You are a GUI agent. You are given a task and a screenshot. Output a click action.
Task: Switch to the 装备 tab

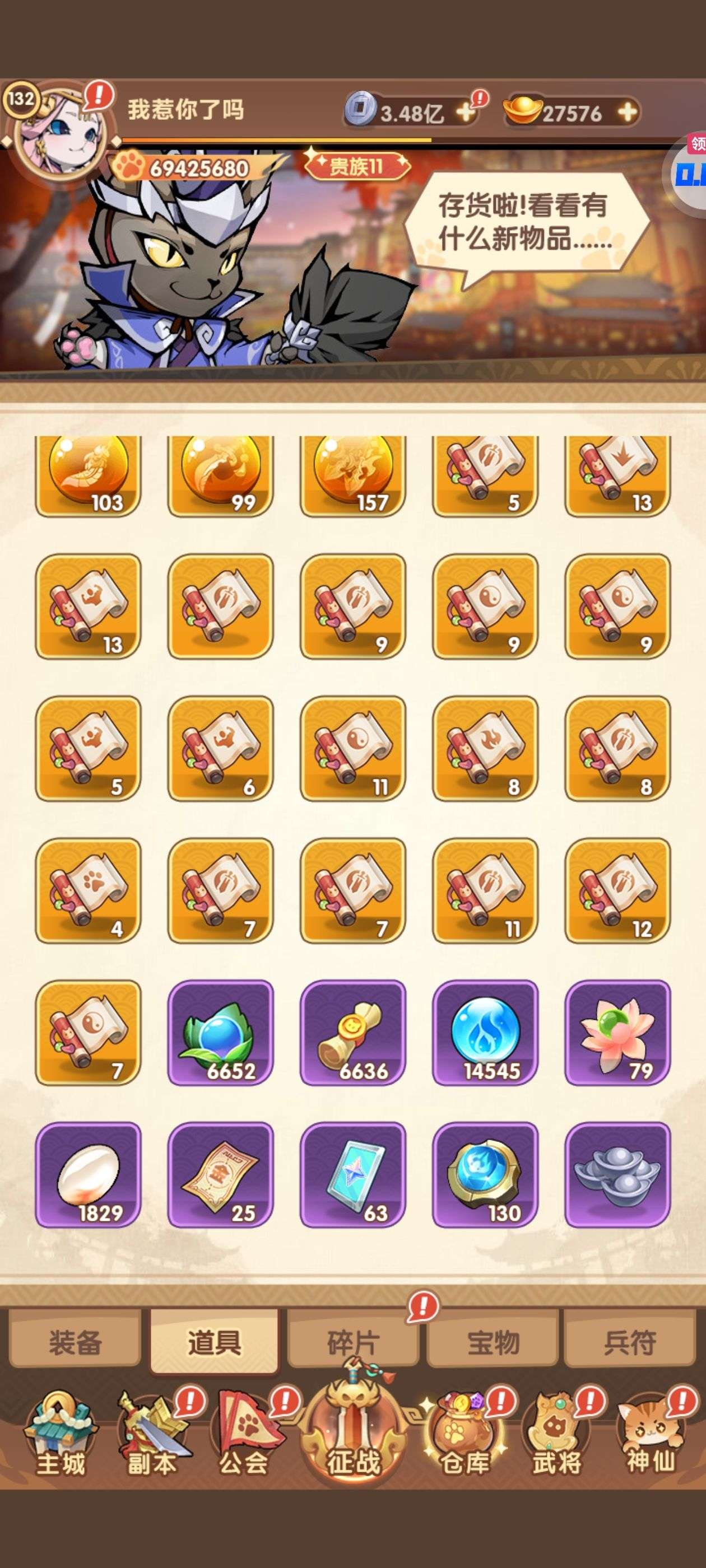tap(75, 1342)
